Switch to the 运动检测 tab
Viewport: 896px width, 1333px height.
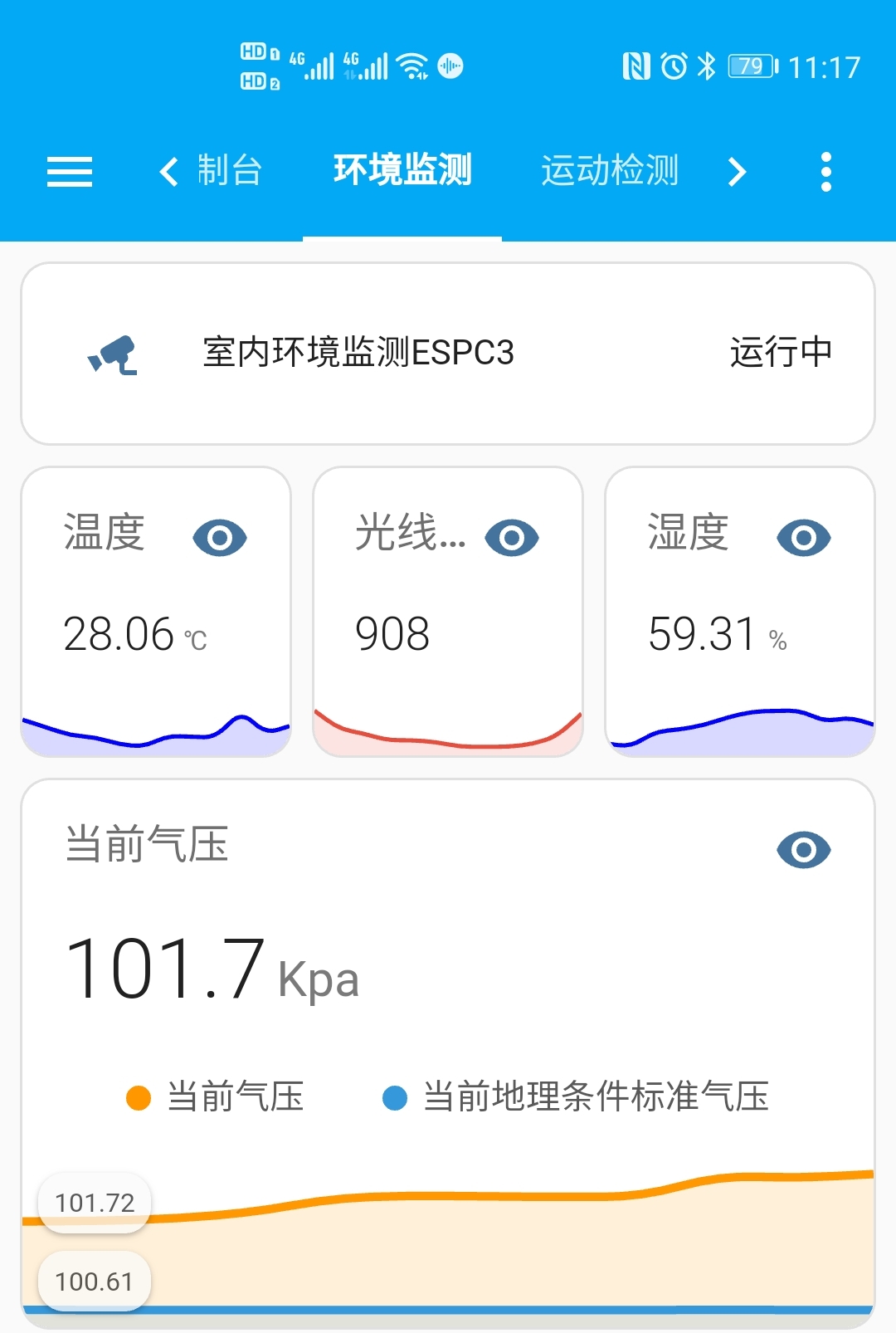point(610,171)
